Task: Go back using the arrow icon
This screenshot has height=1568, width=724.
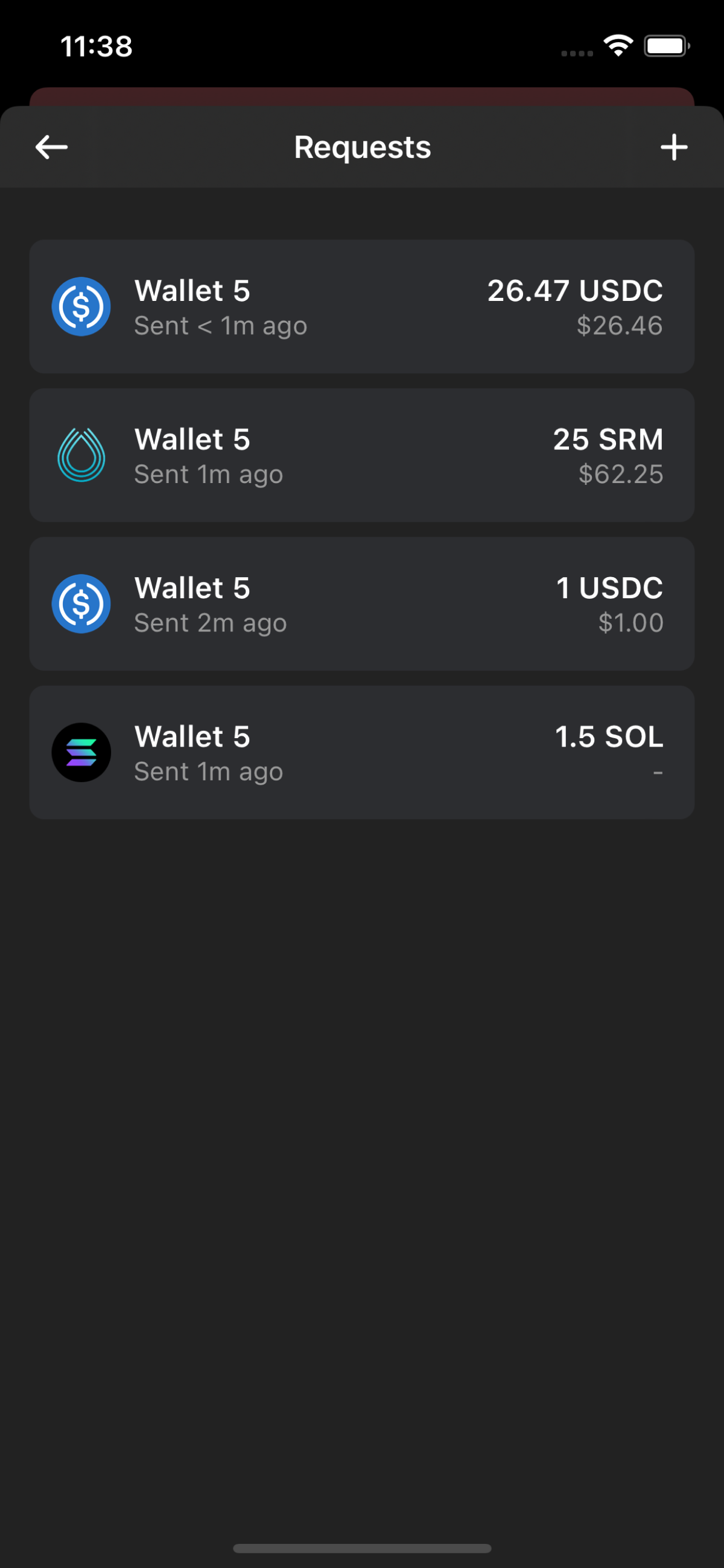Action: [51, 147]
